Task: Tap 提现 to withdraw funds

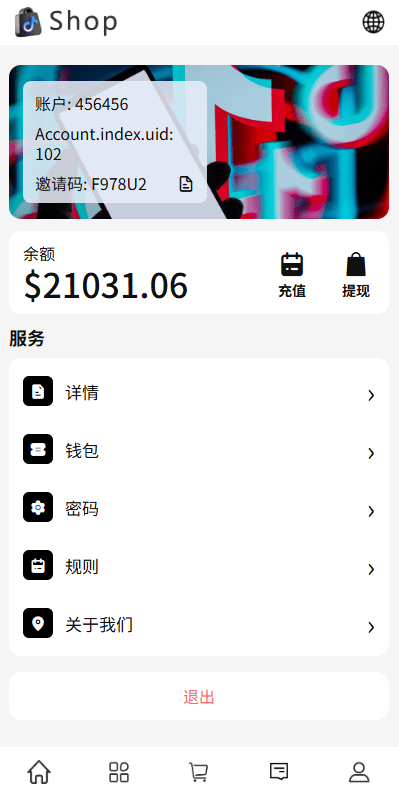Action: pyautogui.click(x=356, y=275)
